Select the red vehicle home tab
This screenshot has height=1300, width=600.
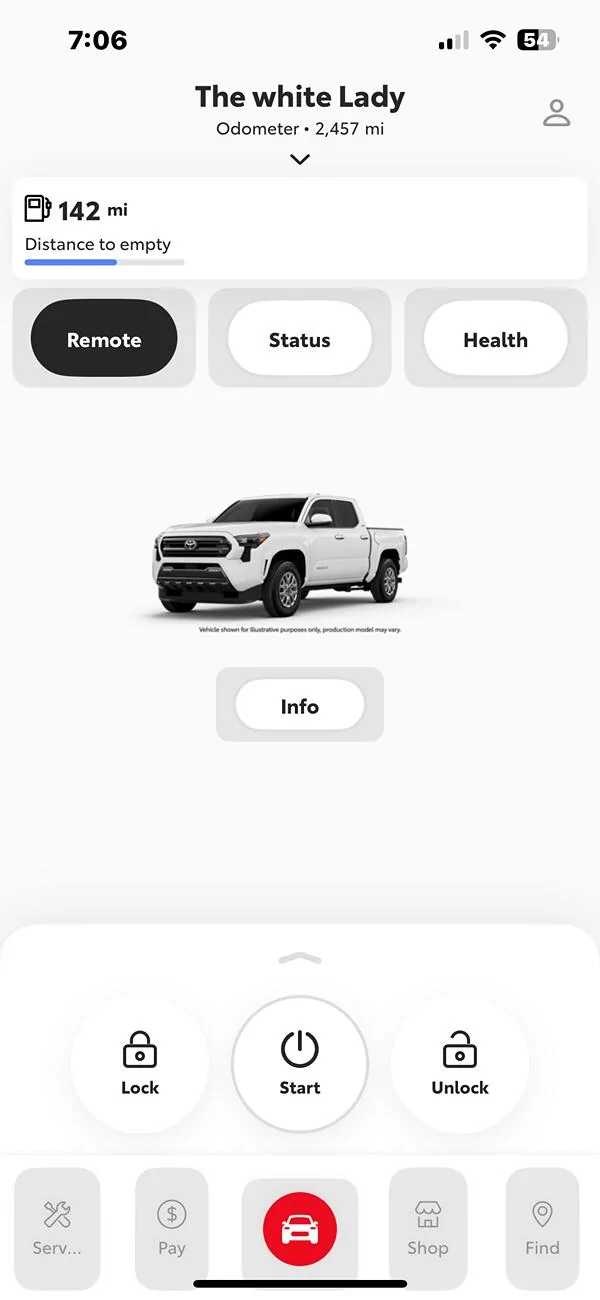299,1230
